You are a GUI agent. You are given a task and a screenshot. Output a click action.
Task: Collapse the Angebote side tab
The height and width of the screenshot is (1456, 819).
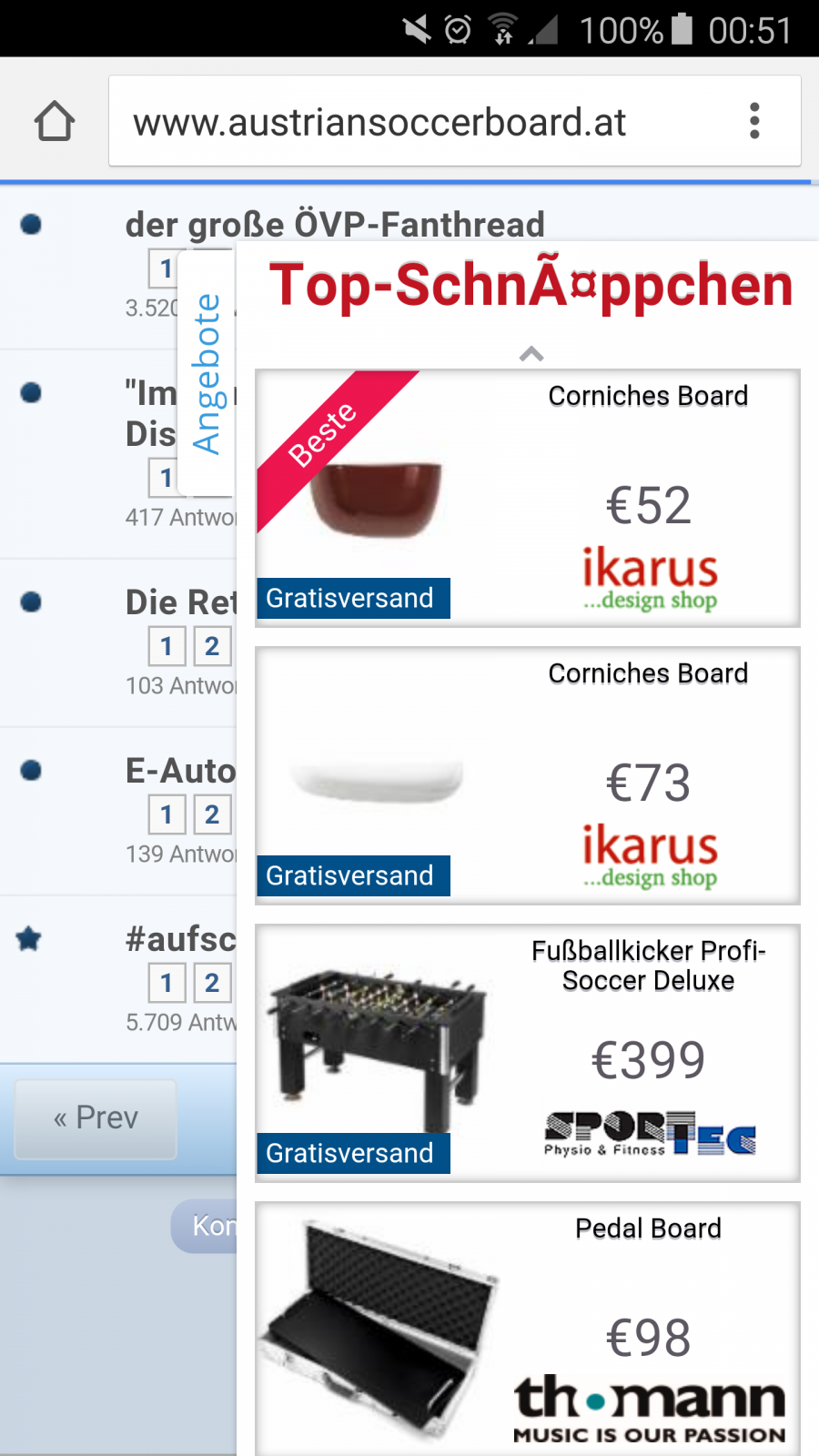click(207, 373)
